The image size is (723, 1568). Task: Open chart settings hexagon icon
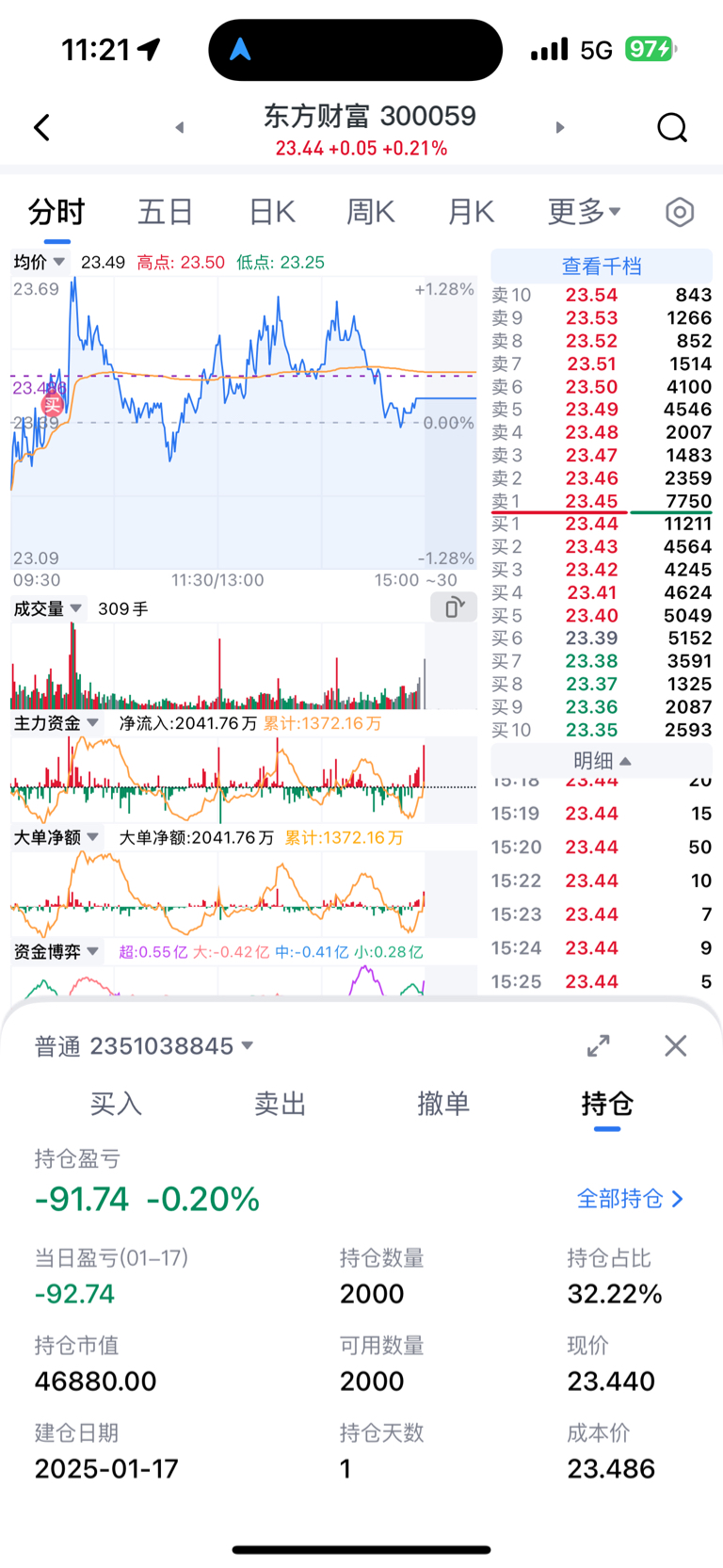coord(680,212)
